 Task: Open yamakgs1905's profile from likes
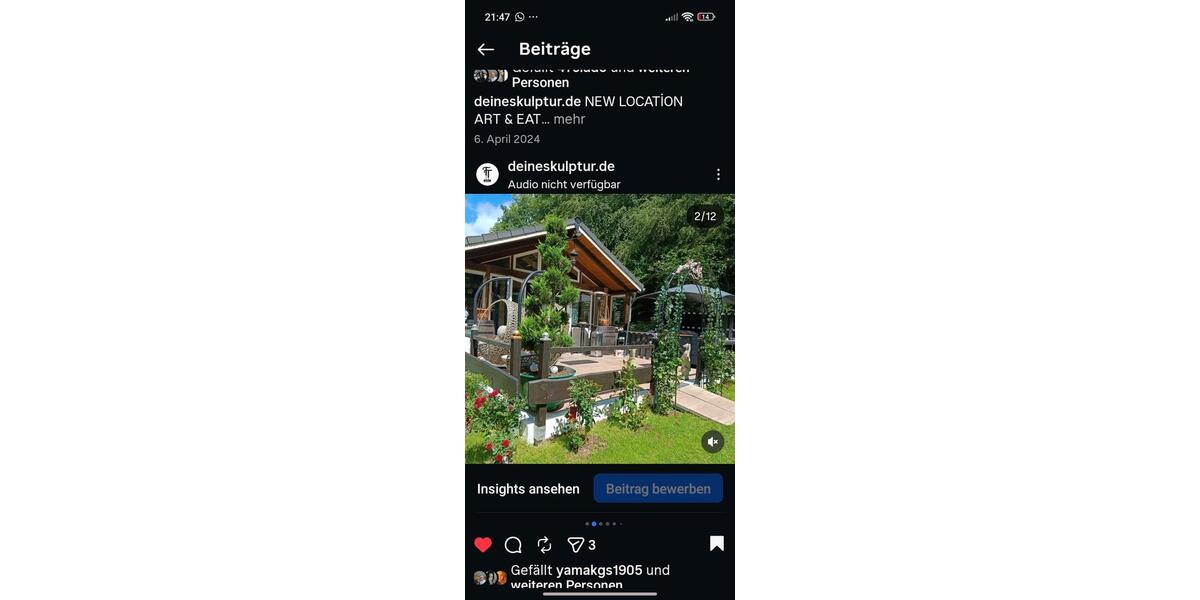599,570
